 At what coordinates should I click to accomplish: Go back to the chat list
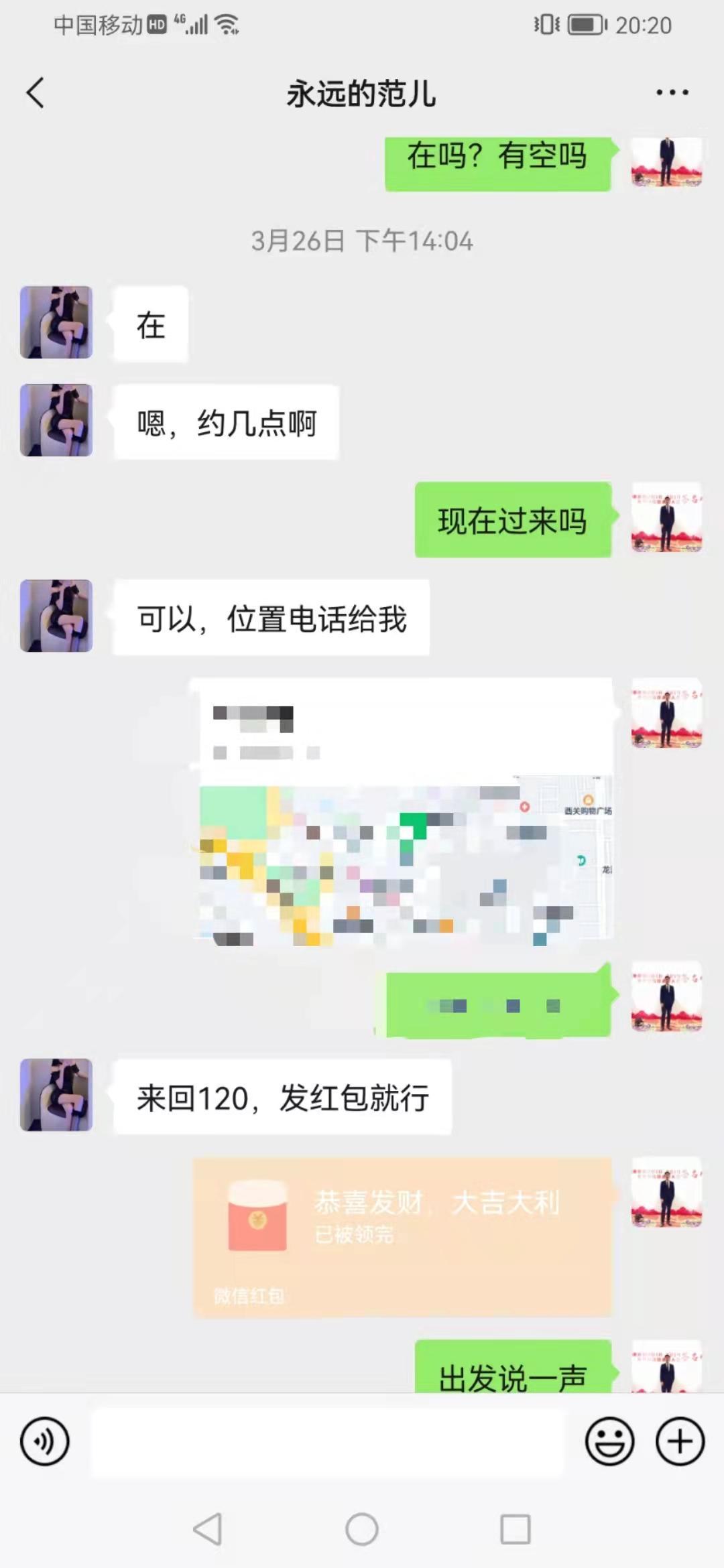36,92
